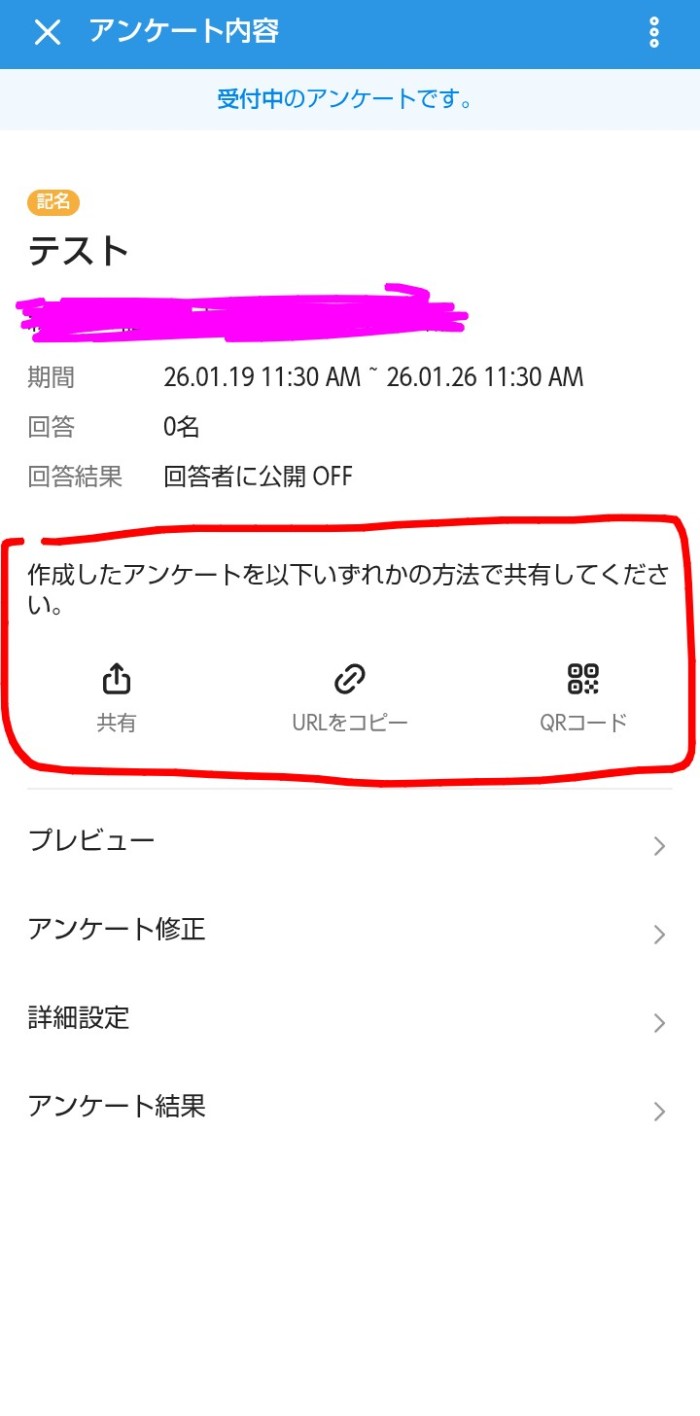
Task: Open プレビュー of the survey
Action: coord(348,842)
